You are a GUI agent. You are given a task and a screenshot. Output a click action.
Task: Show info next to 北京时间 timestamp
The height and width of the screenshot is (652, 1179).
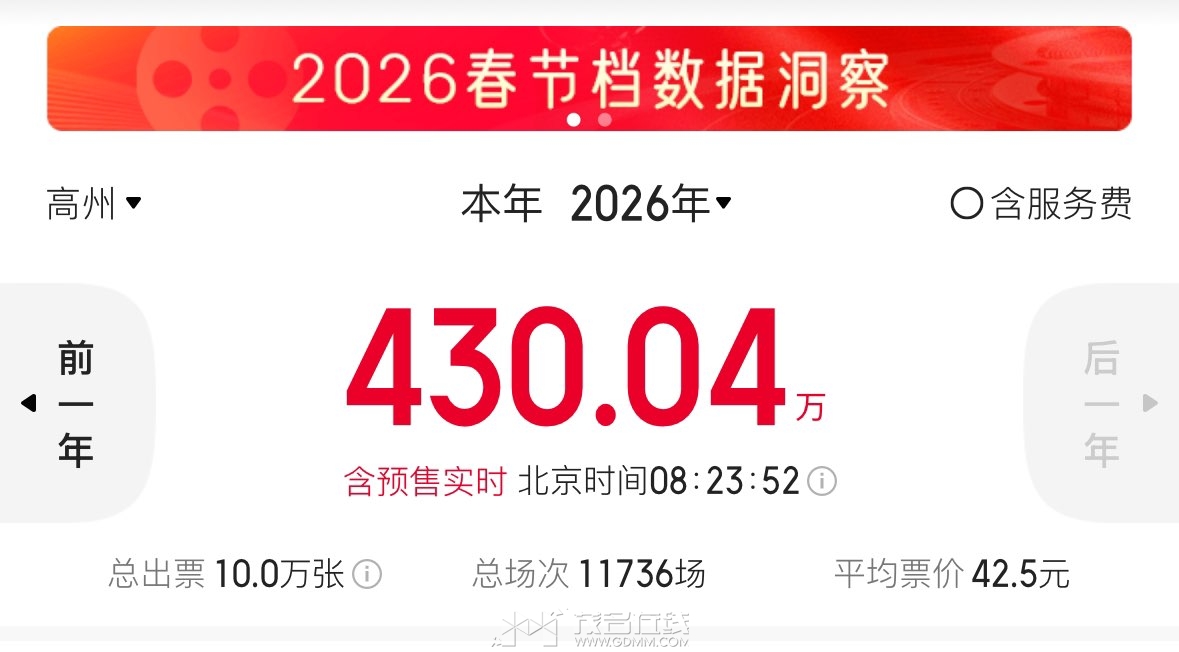(x=822, y=482)
